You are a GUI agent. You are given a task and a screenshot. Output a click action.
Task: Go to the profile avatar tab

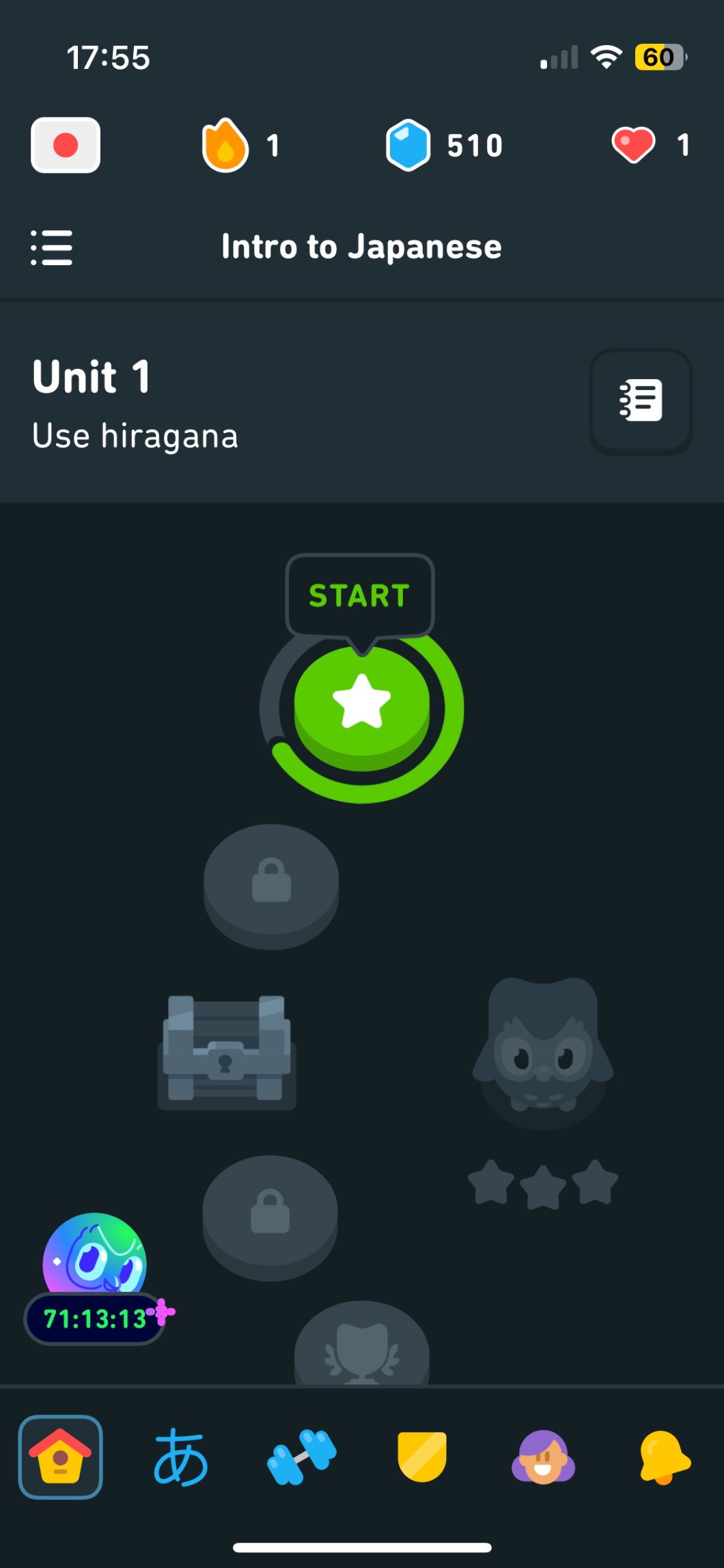[543, 1457]
